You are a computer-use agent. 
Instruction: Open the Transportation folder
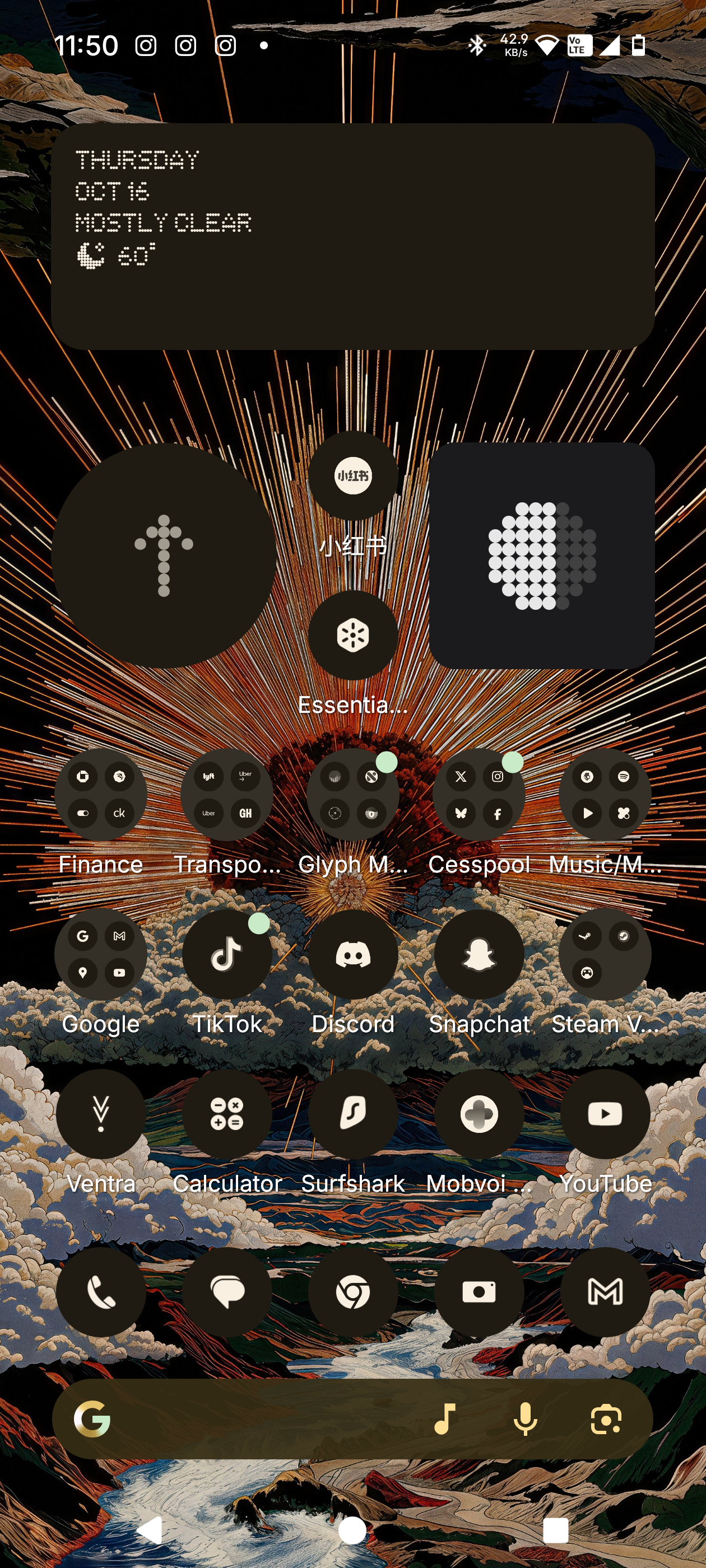coord(226,794)
